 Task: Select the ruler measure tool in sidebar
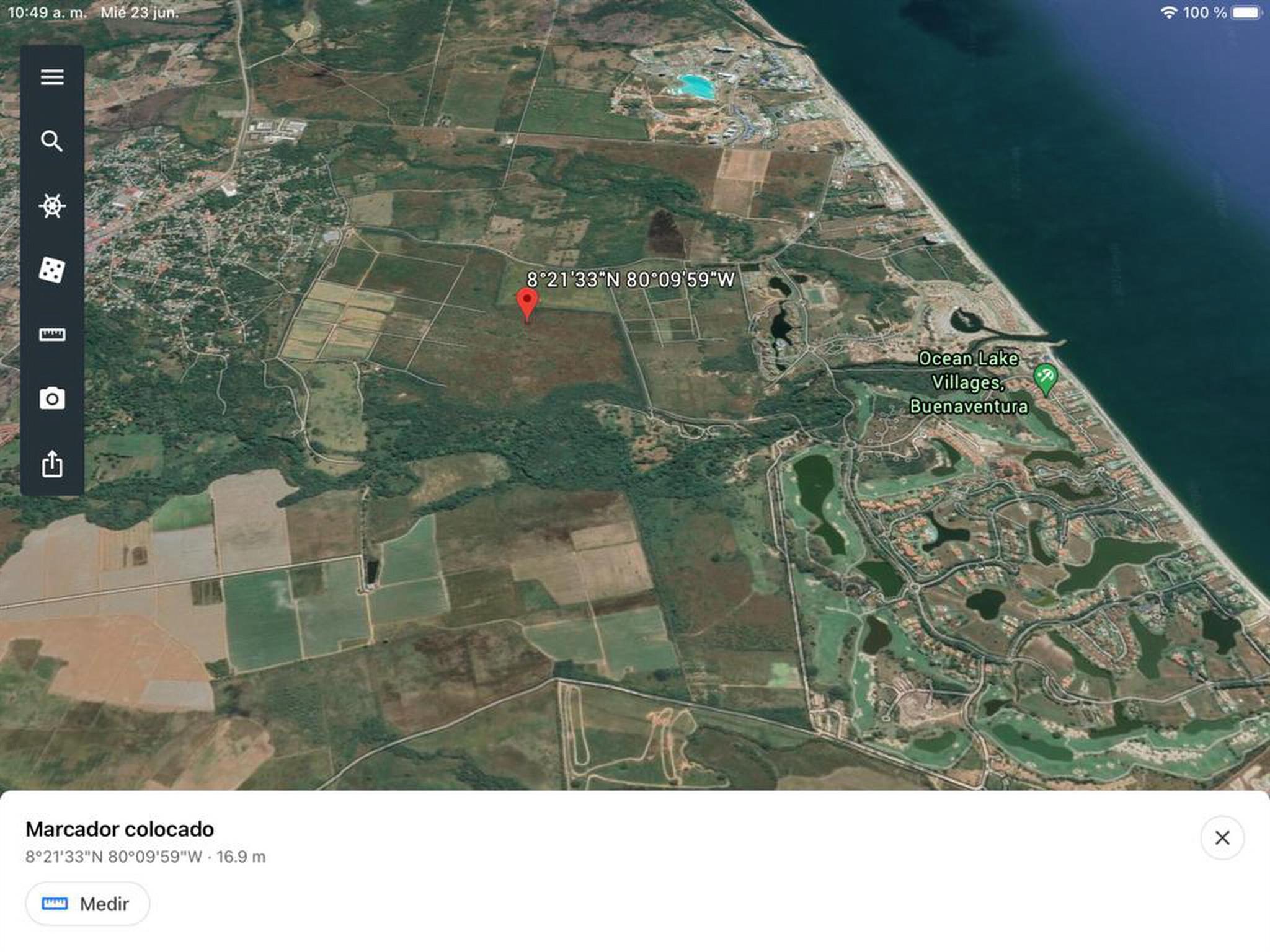pos(52,335)
